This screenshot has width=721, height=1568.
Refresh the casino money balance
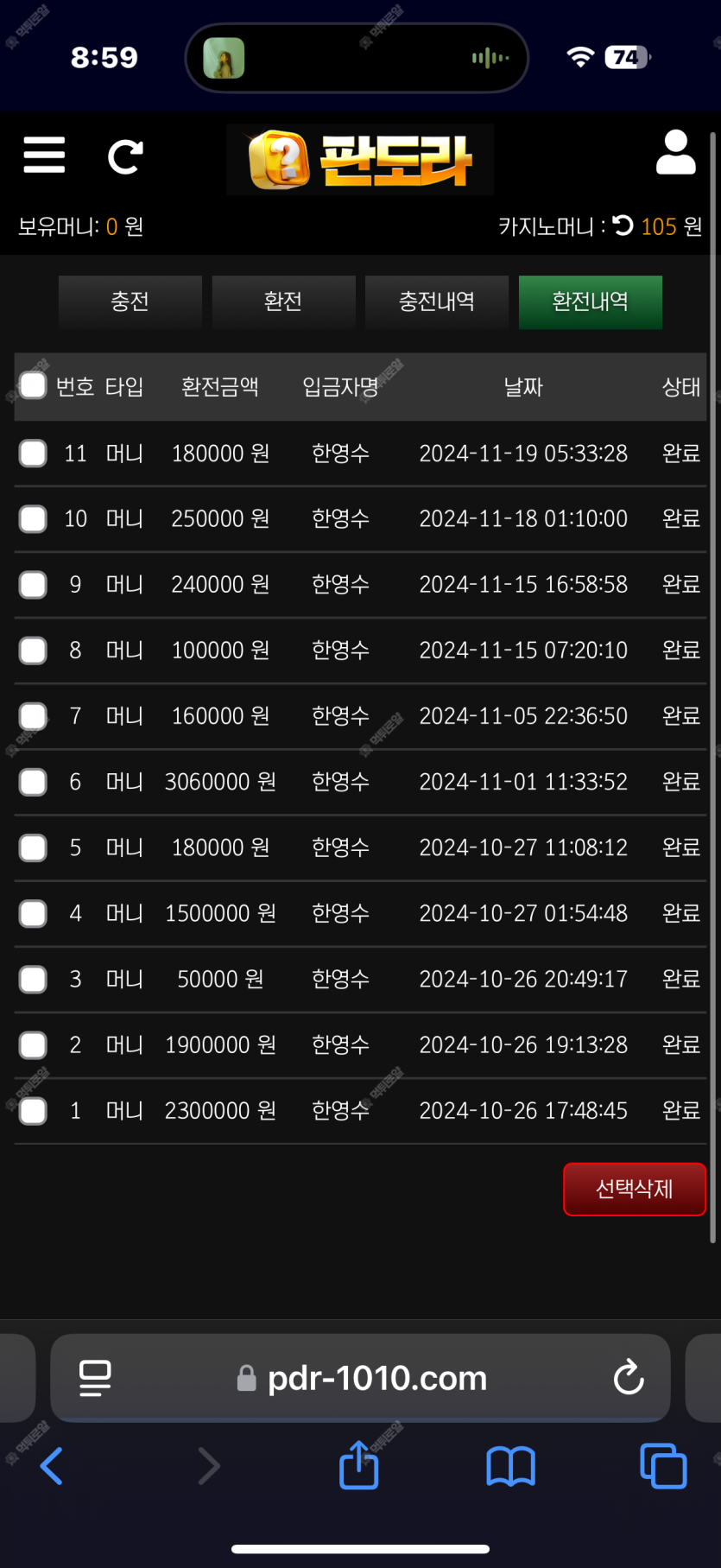(623, 225)
